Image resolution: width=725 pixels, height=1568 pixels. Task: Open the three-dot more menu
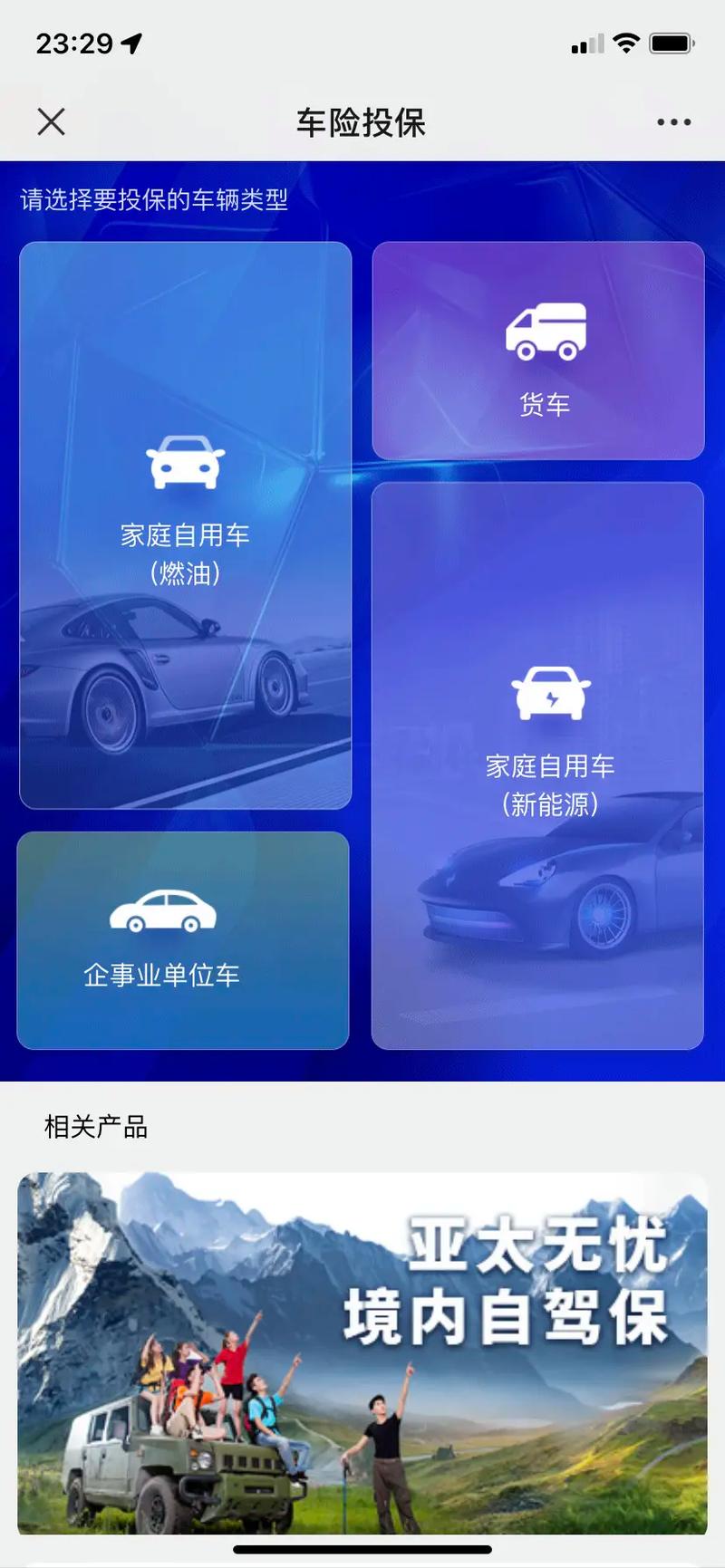coord(673,122)
